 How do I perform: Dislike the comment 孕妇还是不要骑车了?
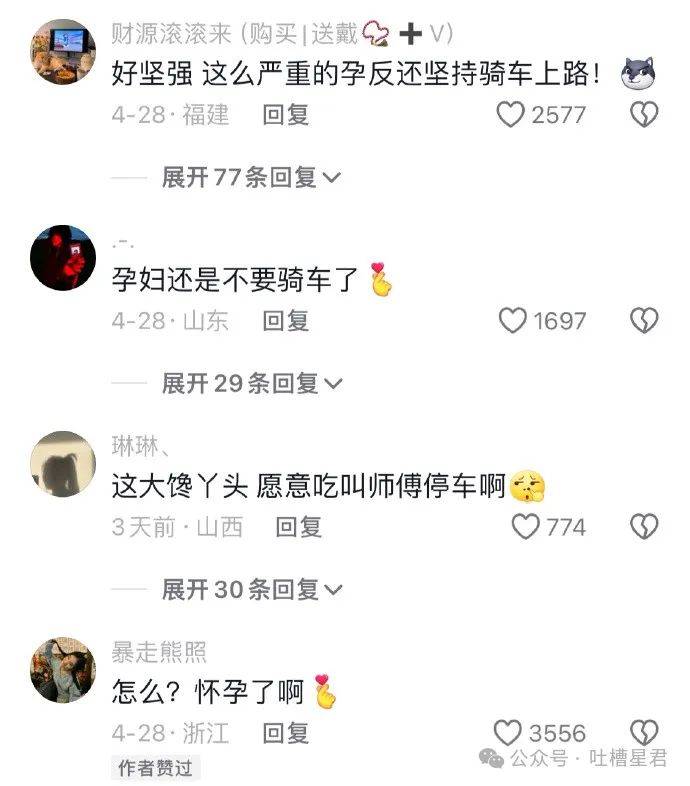(644, 321)
